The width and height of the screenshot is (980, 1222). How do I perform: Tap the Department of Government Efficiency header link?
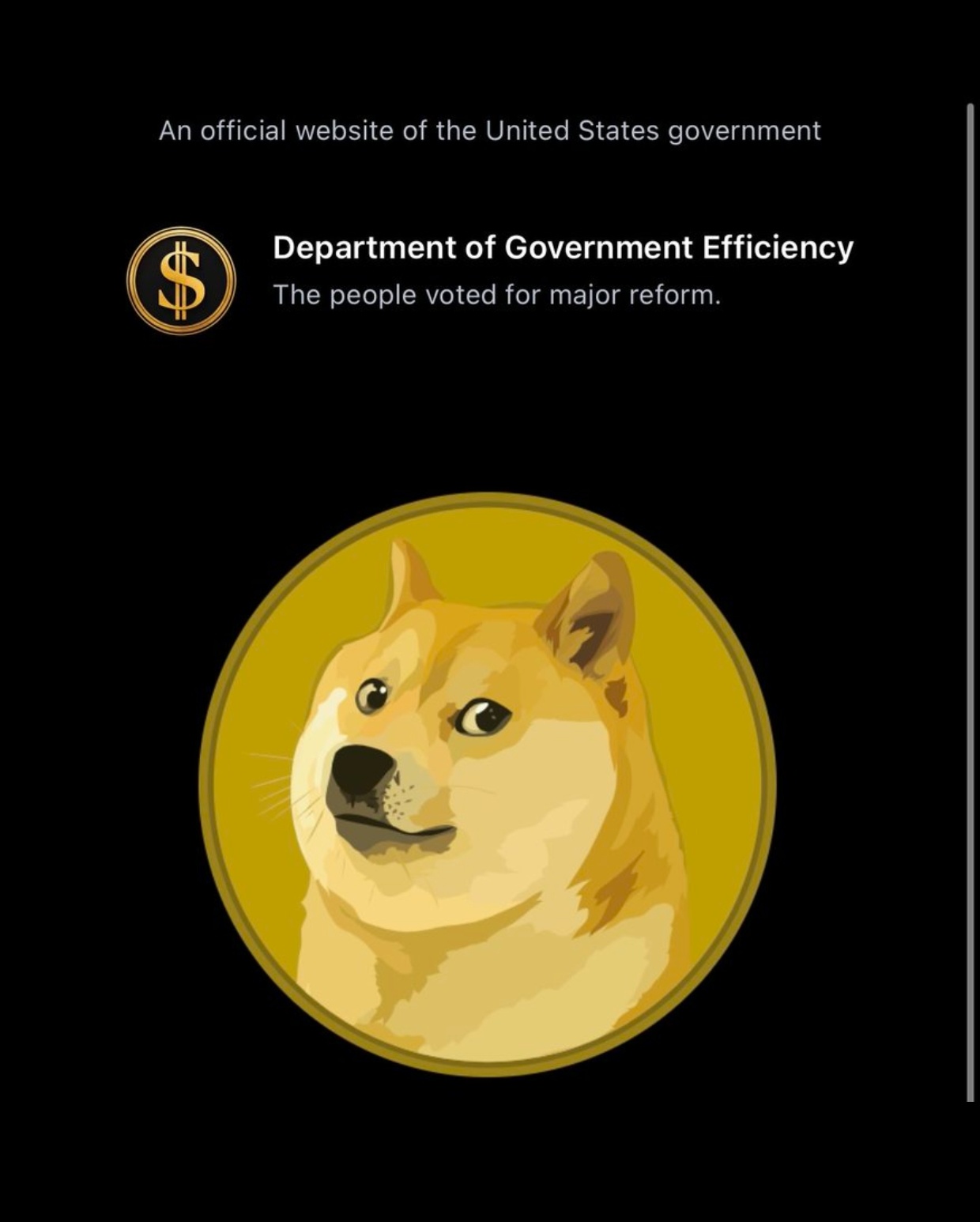562,247
